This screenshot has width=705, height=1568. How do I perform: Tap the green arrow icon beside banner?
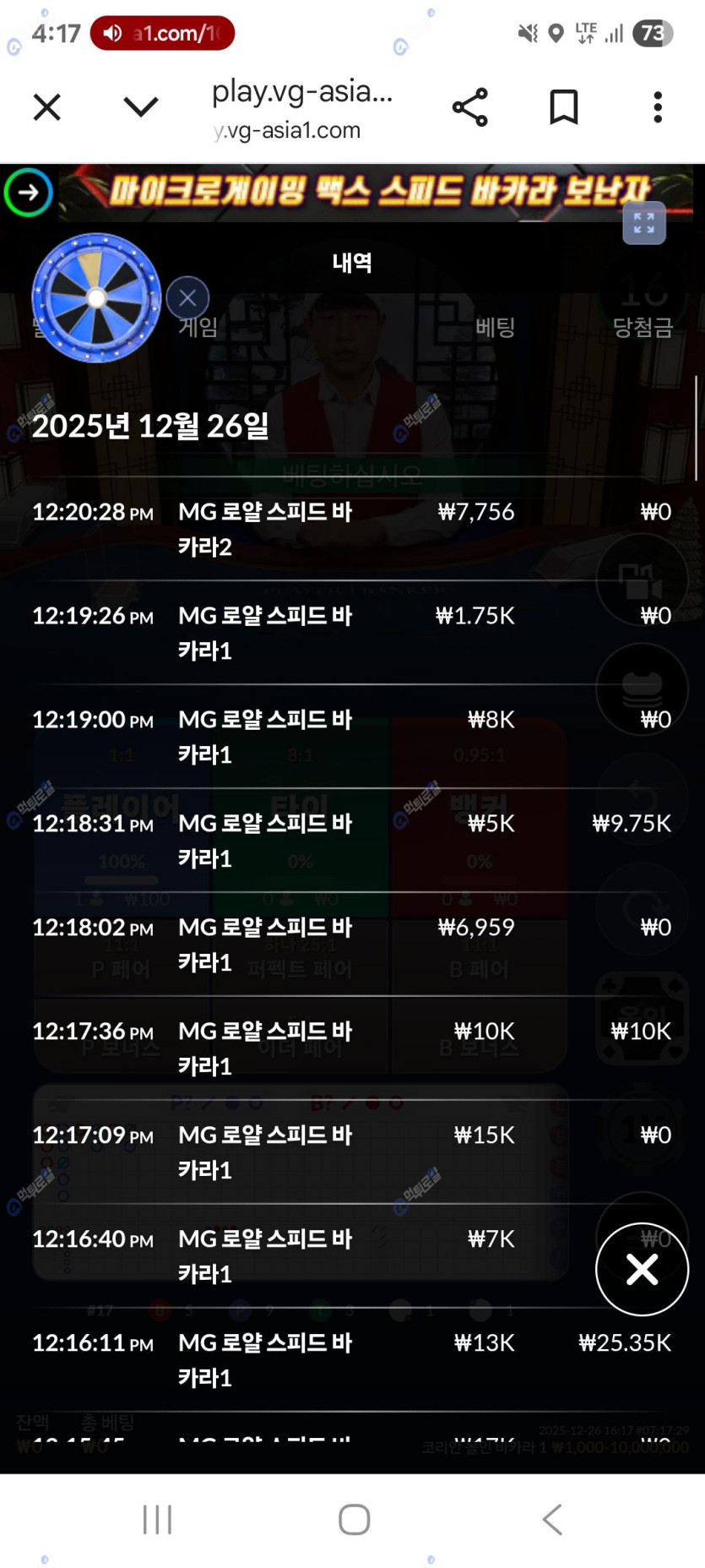(29, 193)
